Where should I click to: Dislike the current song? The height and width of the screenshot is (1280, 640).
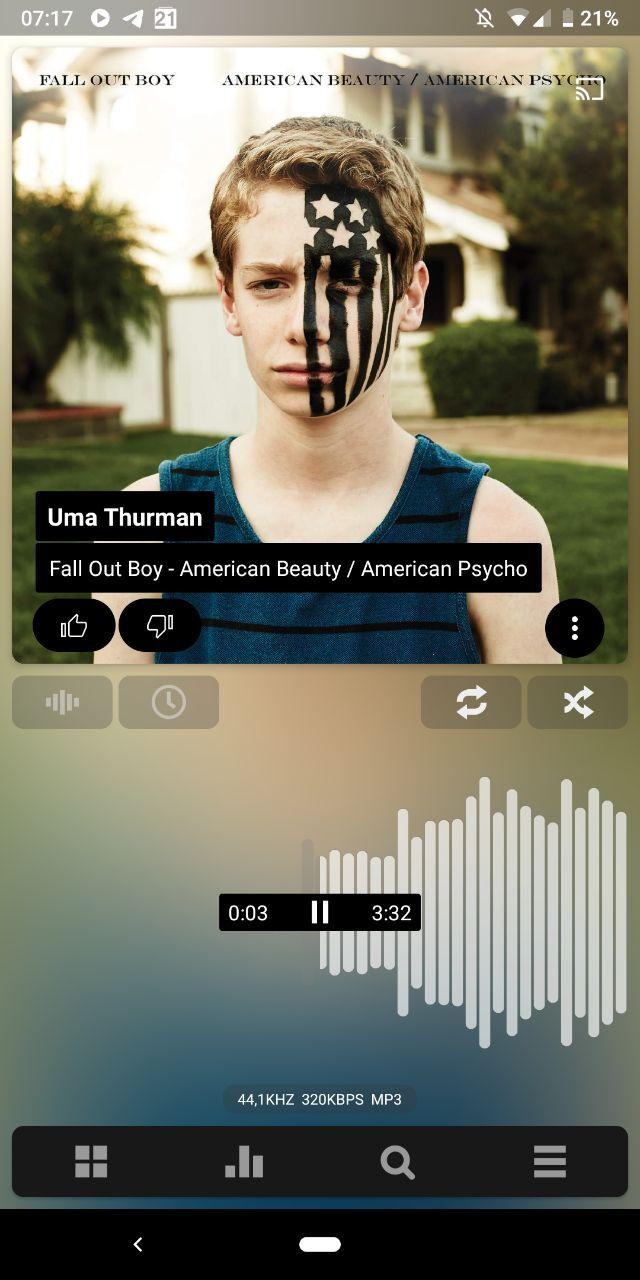(x=160, y=626)
